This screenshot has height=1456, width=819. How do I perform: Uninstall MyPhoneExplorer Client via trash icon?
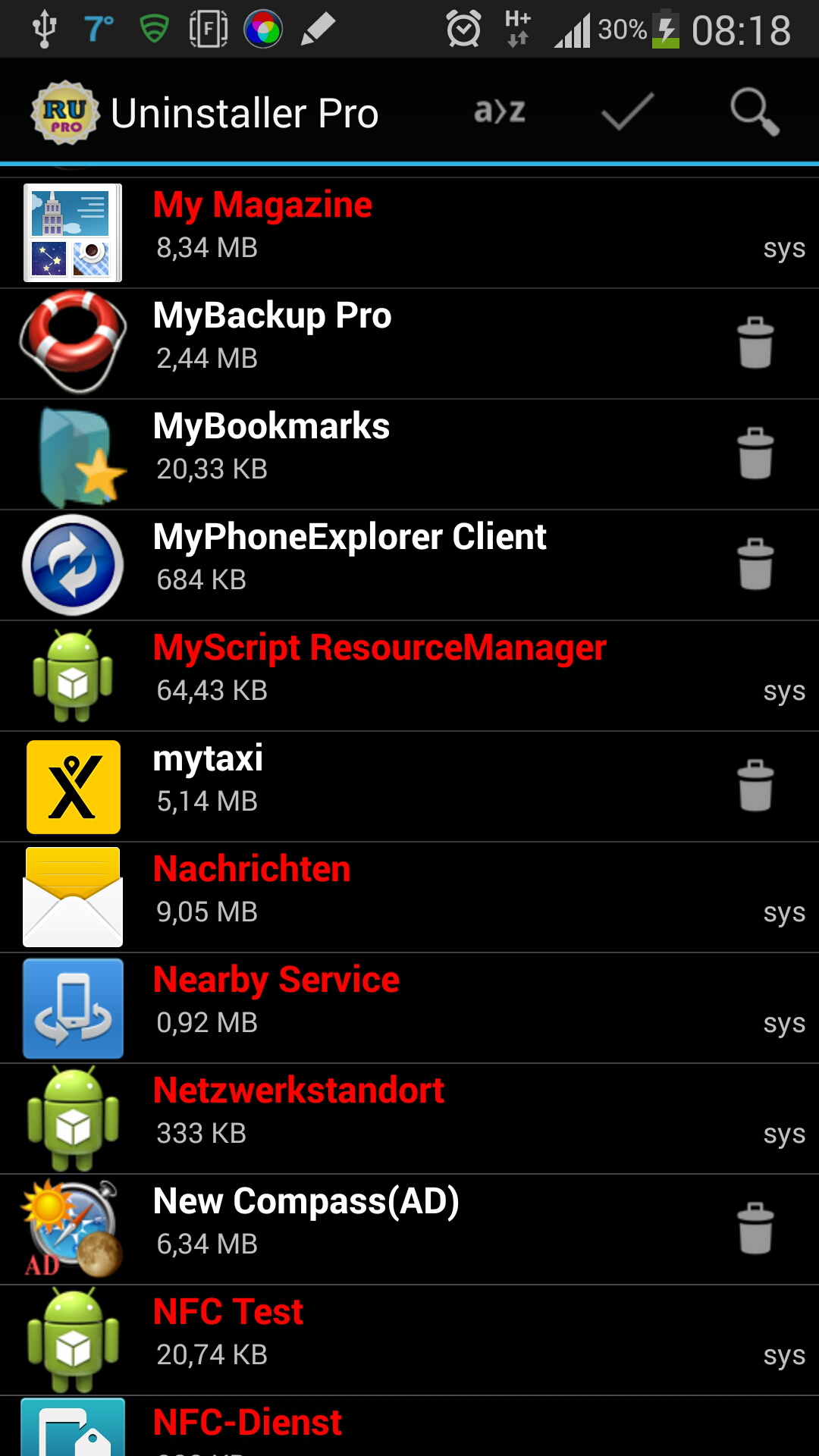pos(755,564)
